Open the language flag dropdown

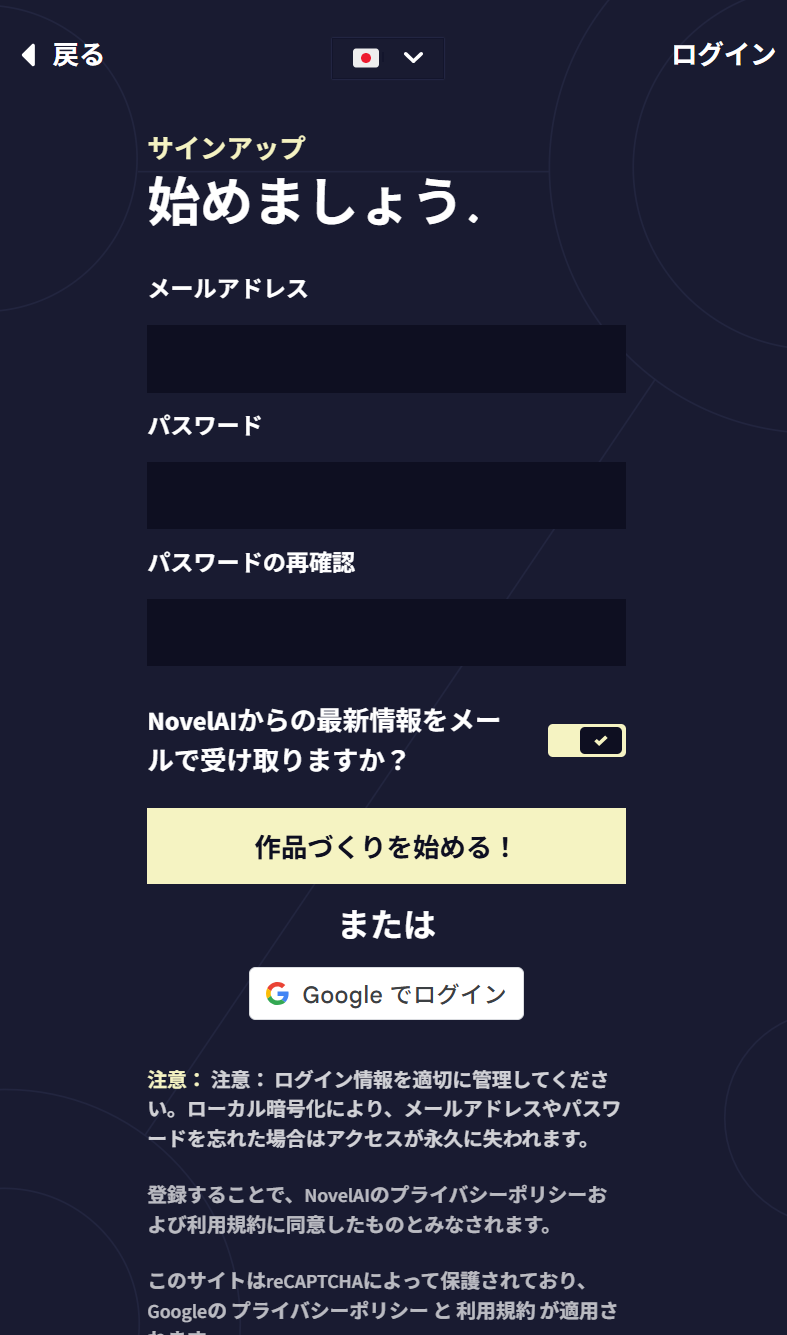[x=388, y=58]
